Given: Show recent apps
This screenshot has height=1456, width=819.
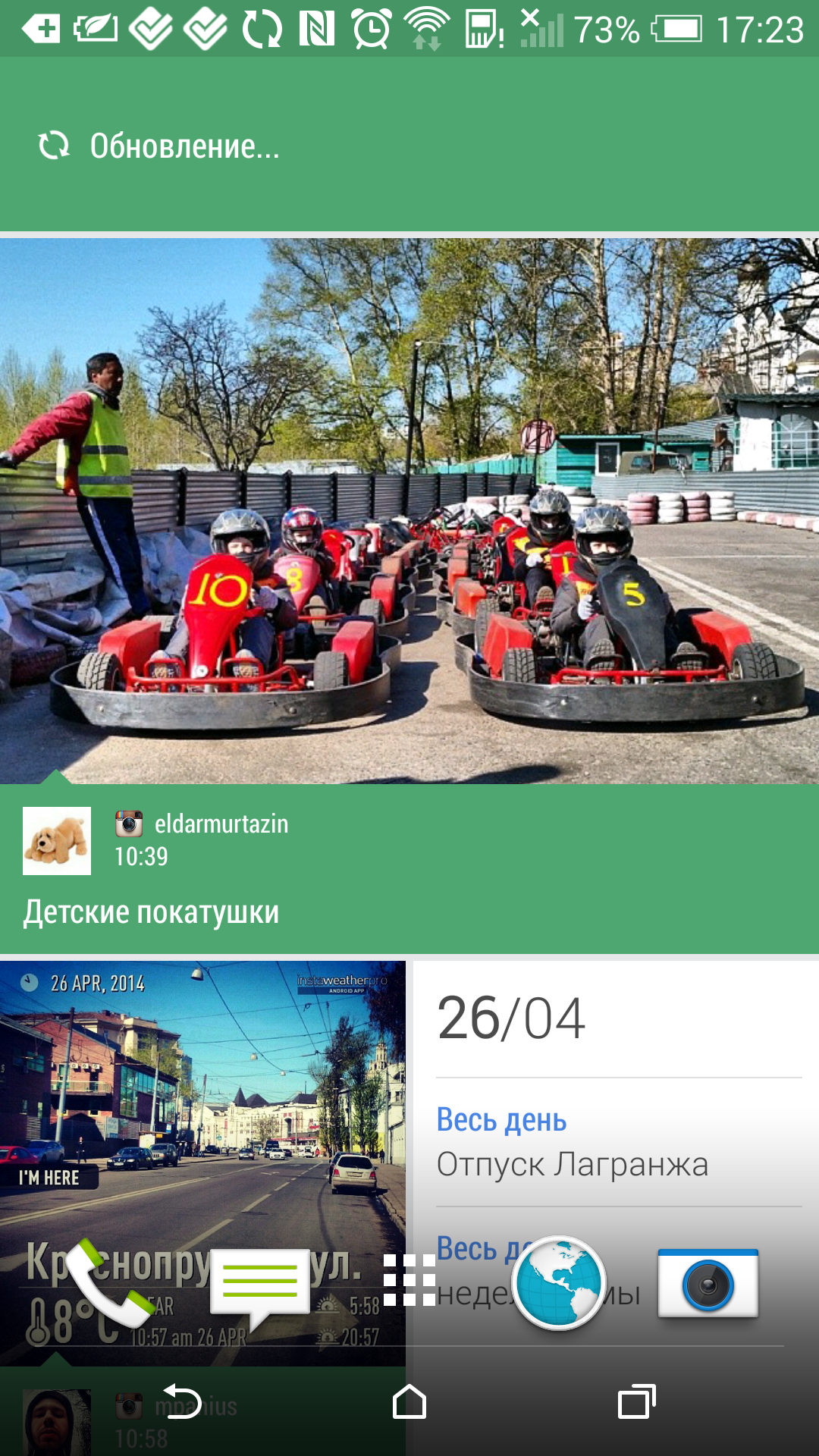Looking at the screenshot, I should pos(637,1401).
